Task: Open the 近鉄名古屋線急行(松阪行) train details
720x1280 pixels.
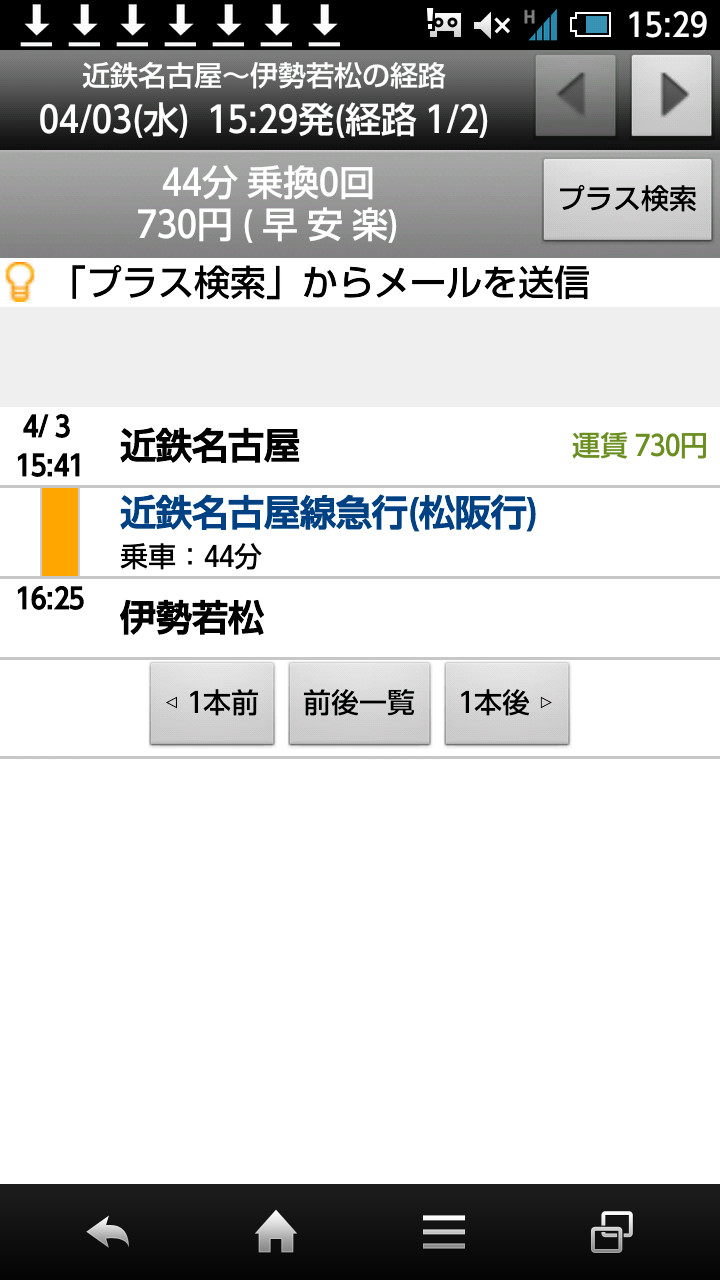Action: 328,514
